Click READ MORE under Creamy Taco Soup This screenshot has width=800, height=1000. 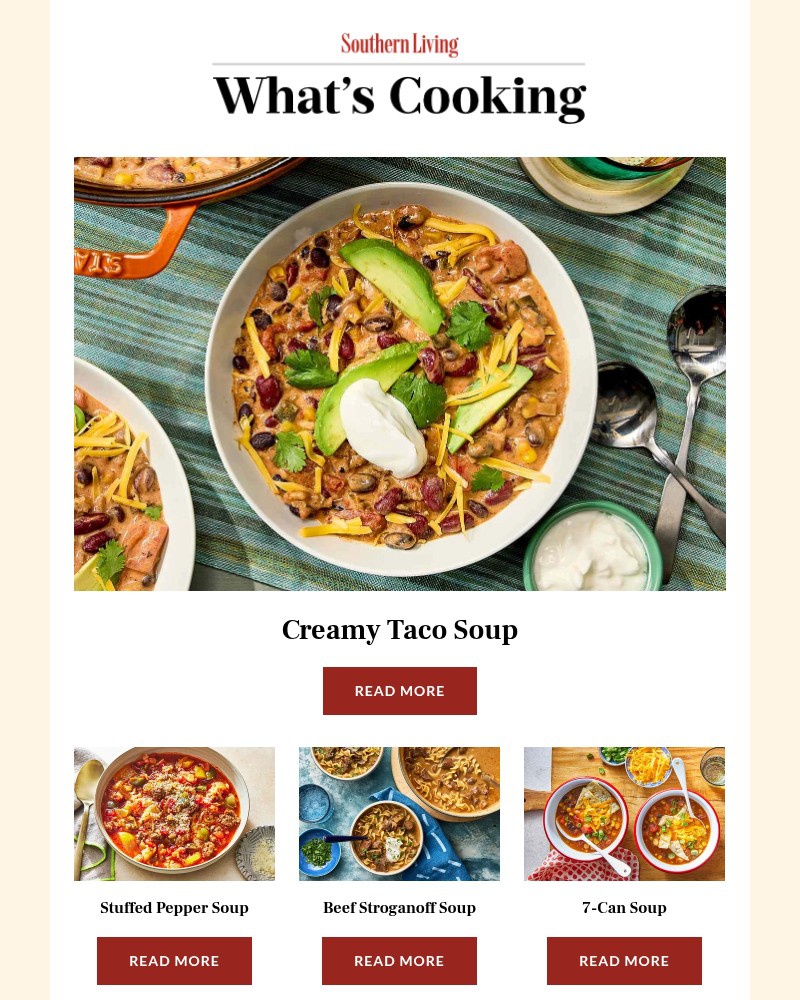tap(400, 691)
